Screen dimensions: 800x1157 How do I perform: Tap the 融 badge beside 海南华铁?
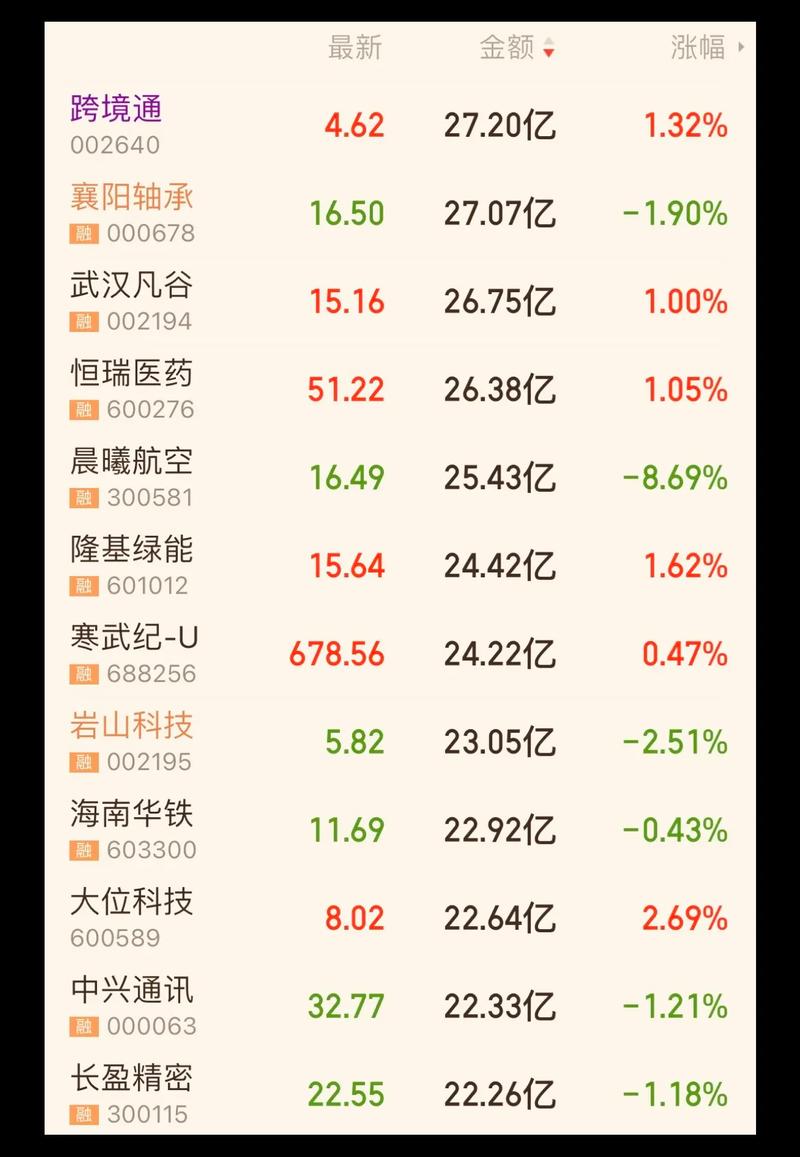pyautogui.click(x=83, y=849)
